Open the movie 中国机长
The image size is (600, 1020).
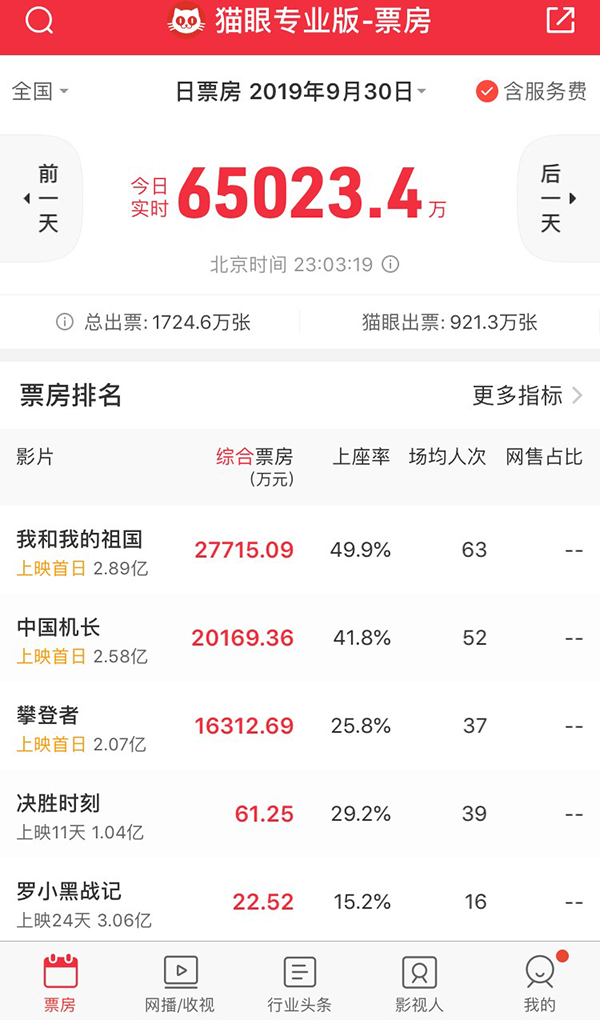coord(59,628)
